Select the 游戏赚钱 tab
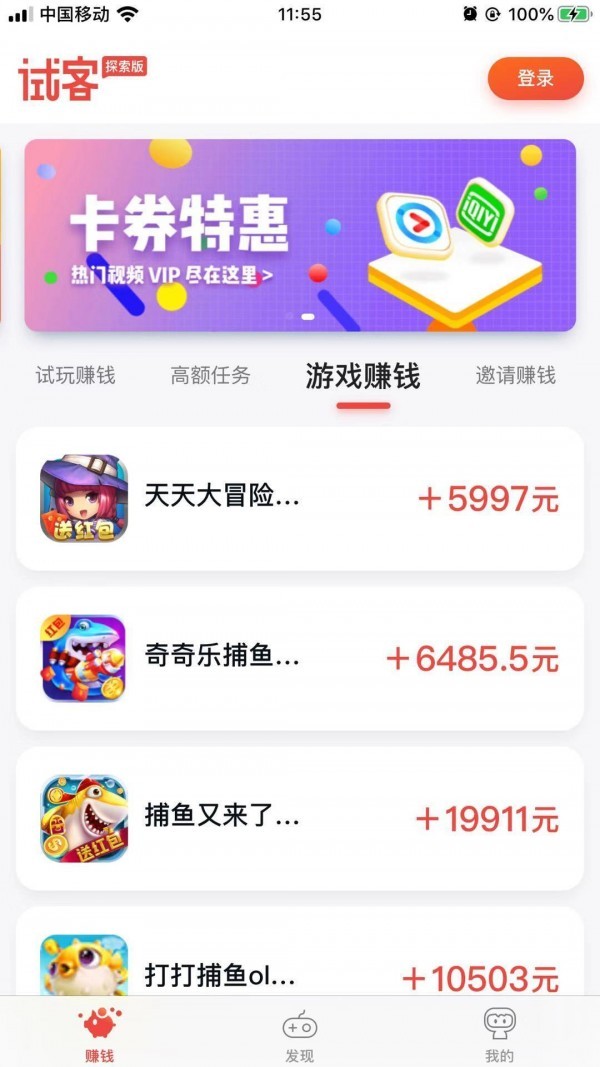This screenshot has width=600, height=1067. point(362,377)
